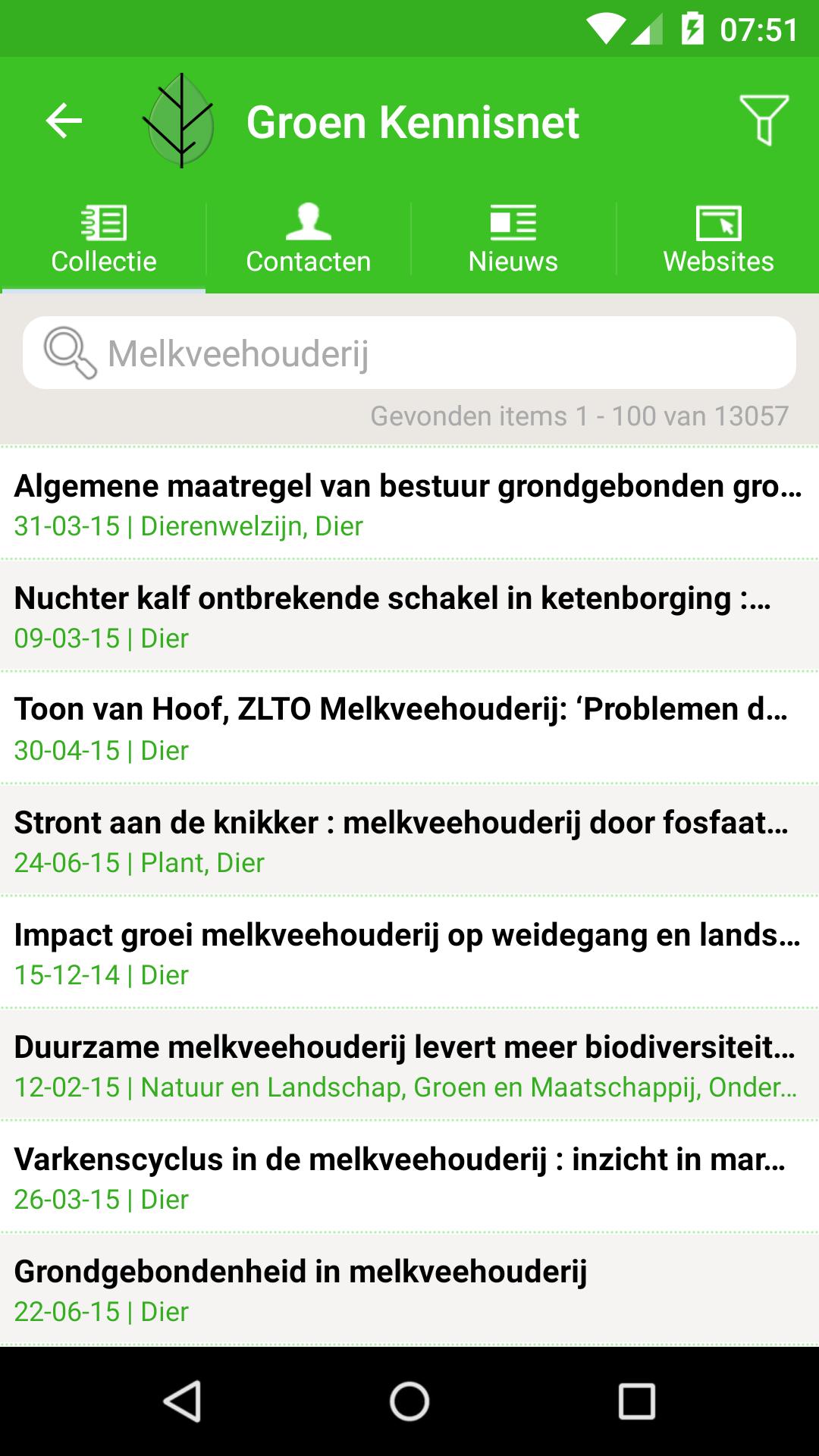Go to the Android home screen
Screen dimensions: 819x1456
point(409,1401)
